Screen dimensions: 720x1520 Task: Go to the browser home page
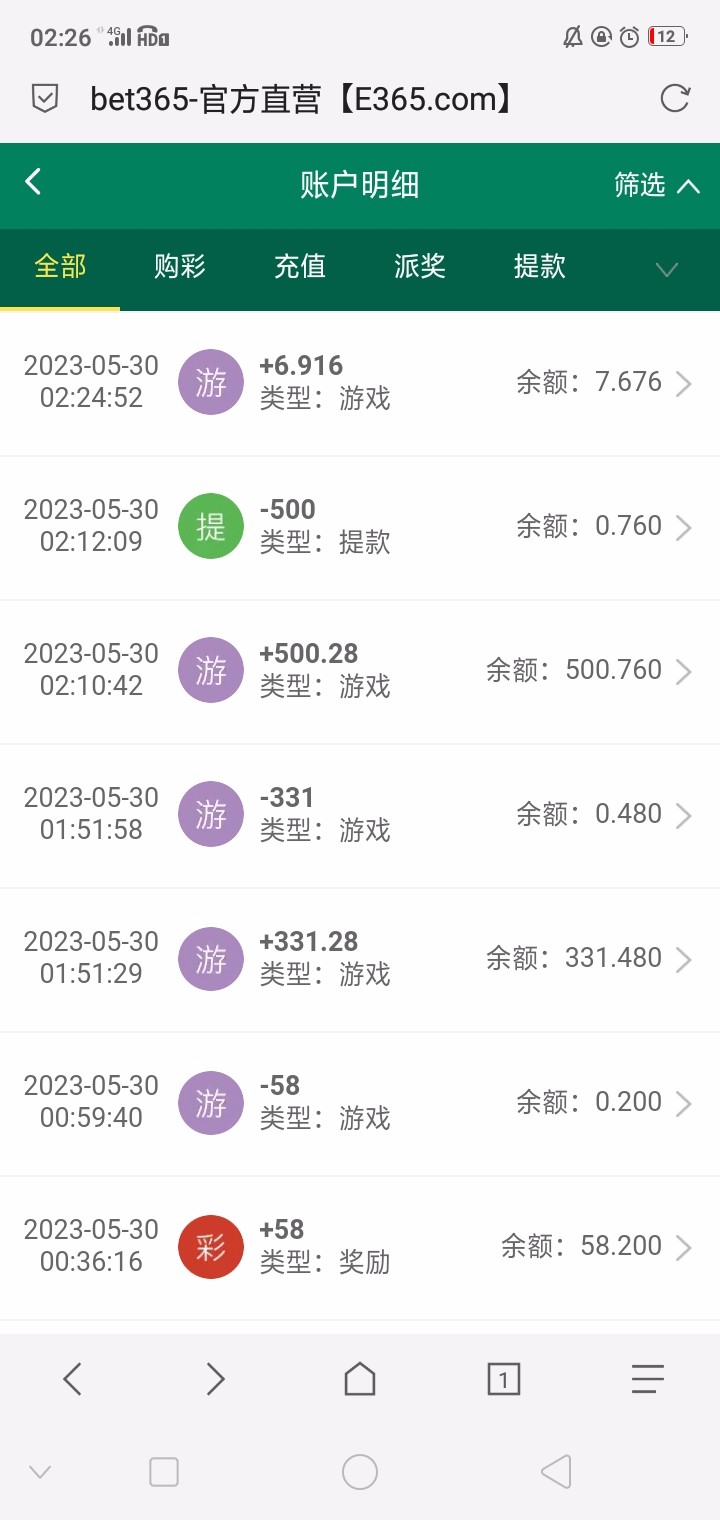(x=360, y=1380)
